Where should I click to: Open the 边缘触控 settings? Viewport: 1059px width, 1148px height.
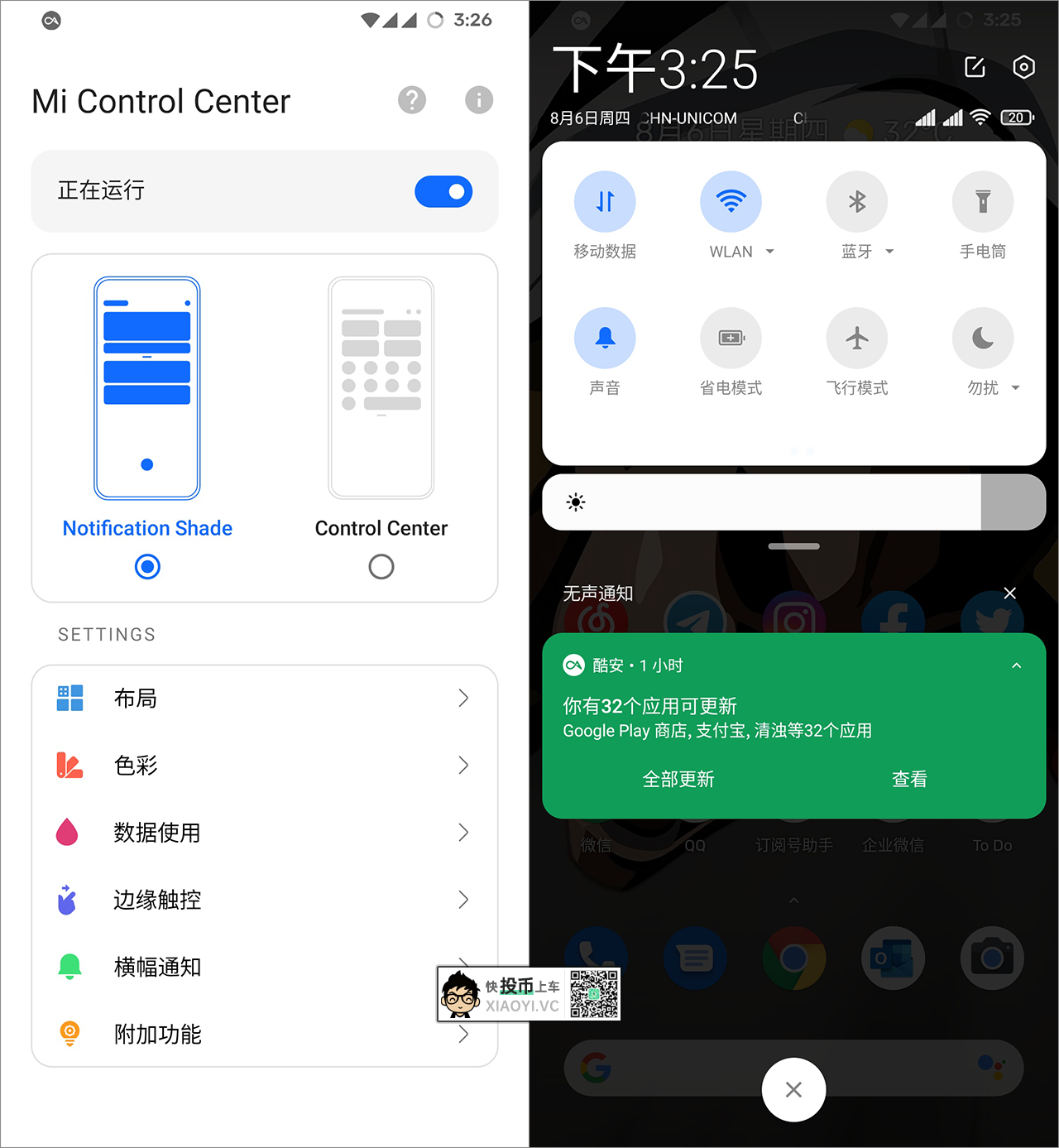pyautogui.click(x=265, y=900)
